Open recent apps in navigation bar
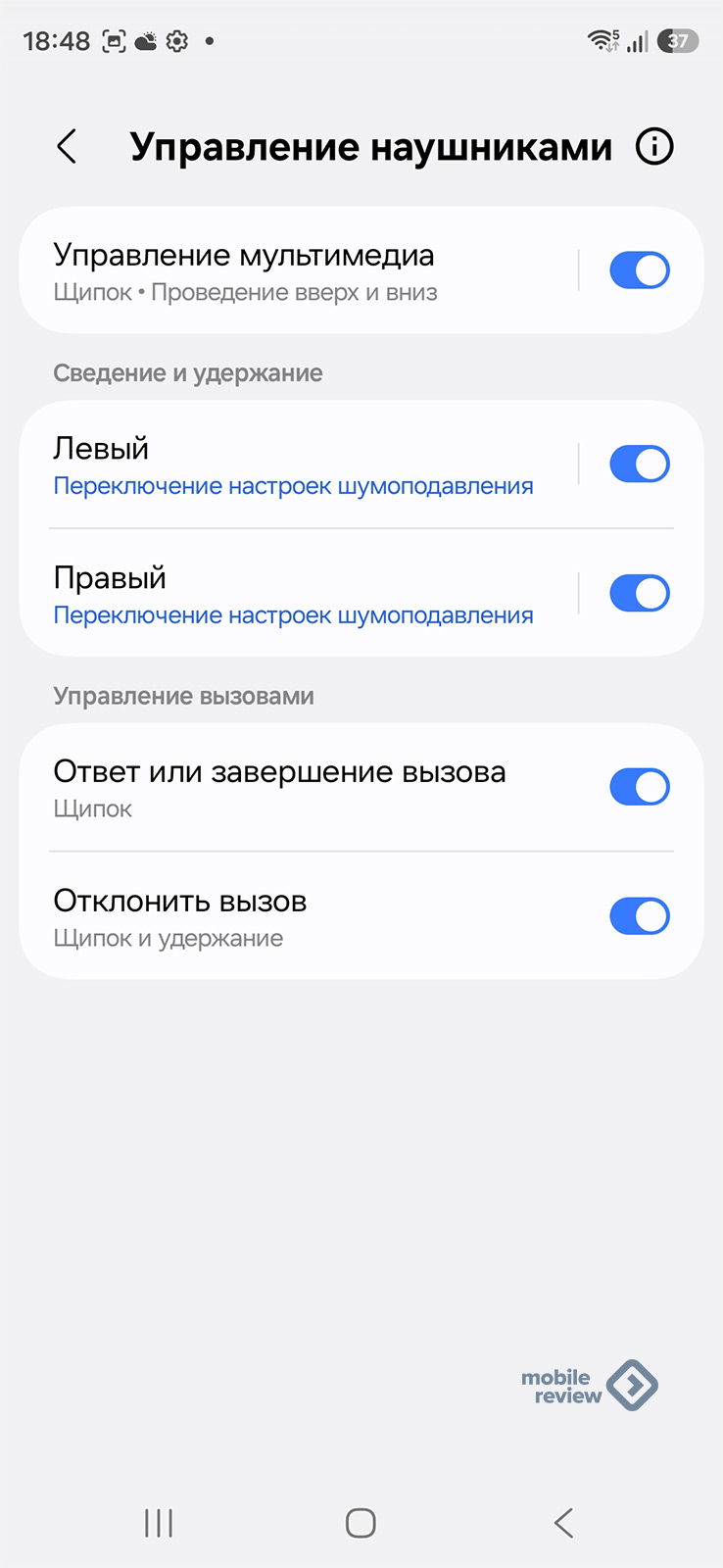Image resolution: width=723 pixels, height=1568 pixels. click(159, 1523)
